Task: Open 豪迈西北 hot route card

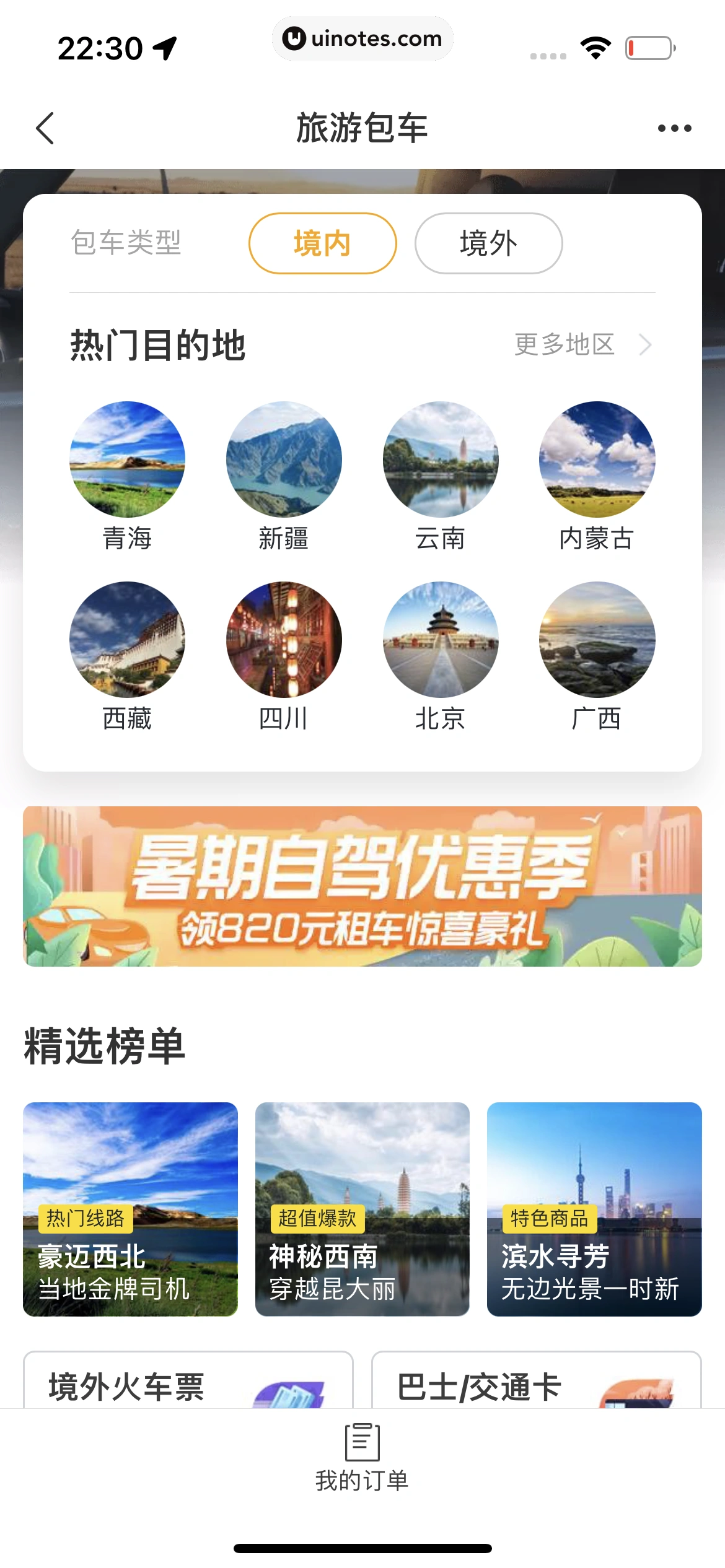Action: point(130,1209)
